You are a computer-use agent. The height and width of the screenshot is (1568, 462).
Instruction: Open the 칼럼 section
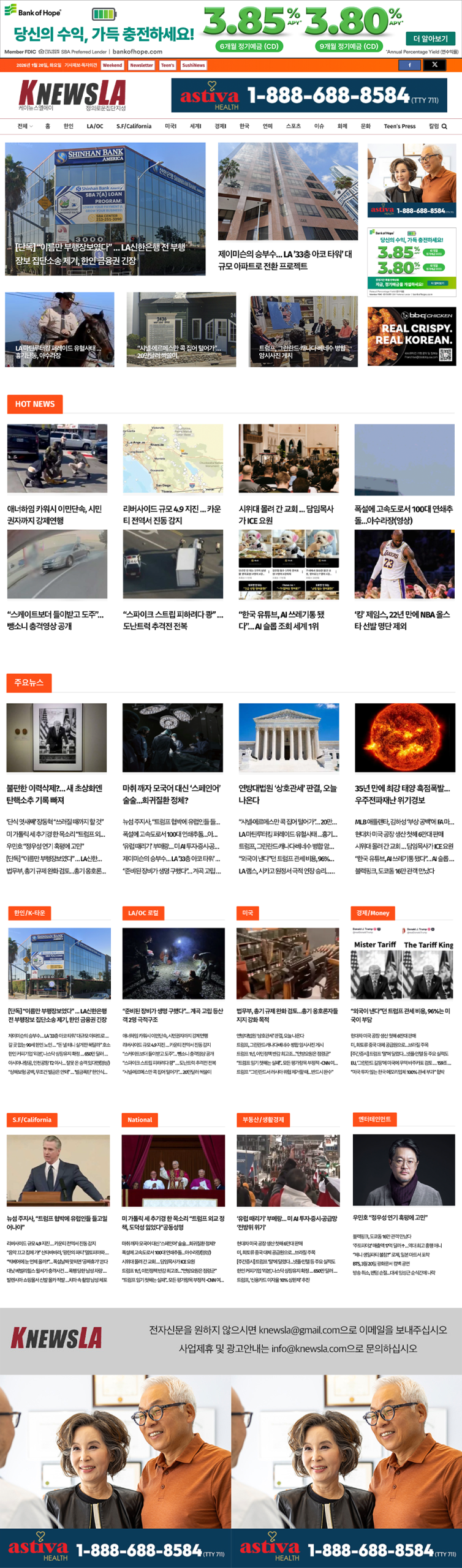click(x=433, y=127)
